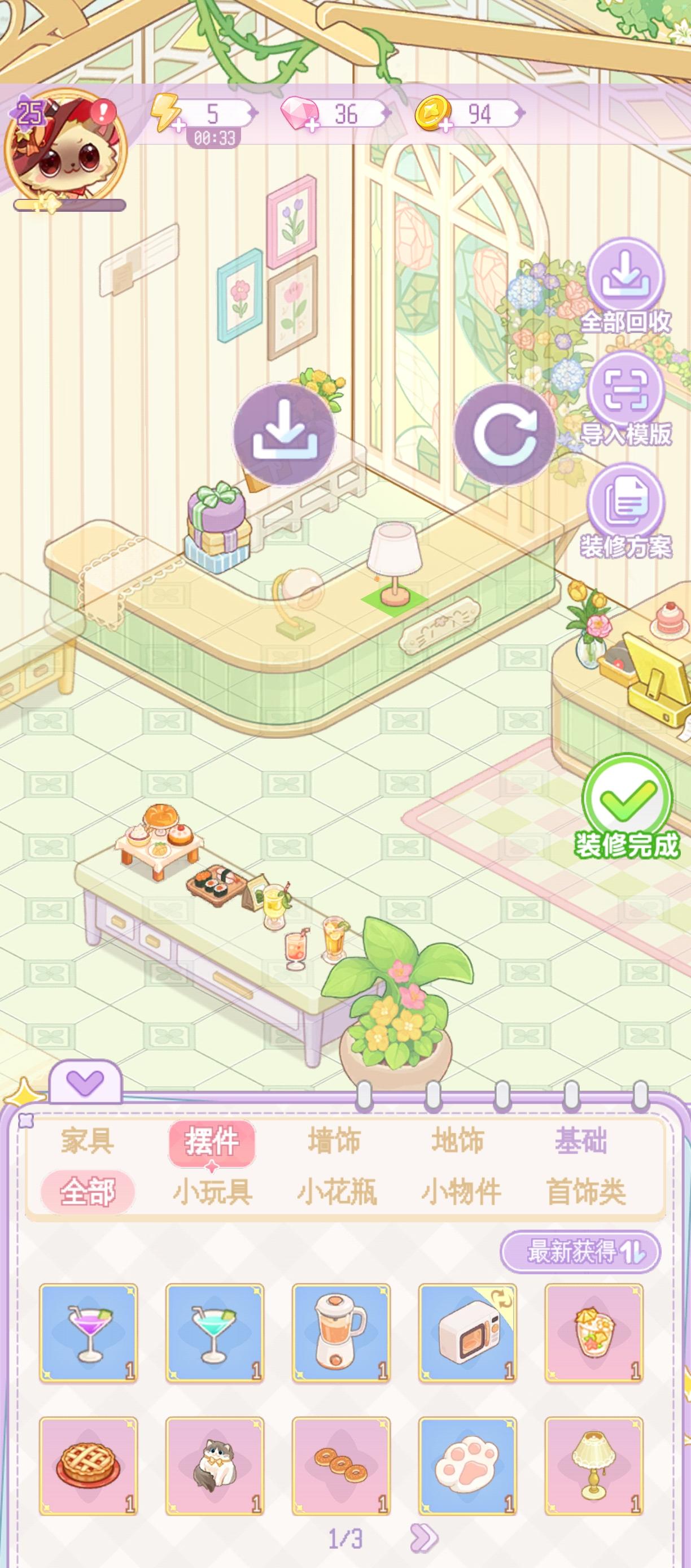This screenshot has width=691, height=1568.
Task: Switch to 家具 tab
Action: click(87, 1140)
